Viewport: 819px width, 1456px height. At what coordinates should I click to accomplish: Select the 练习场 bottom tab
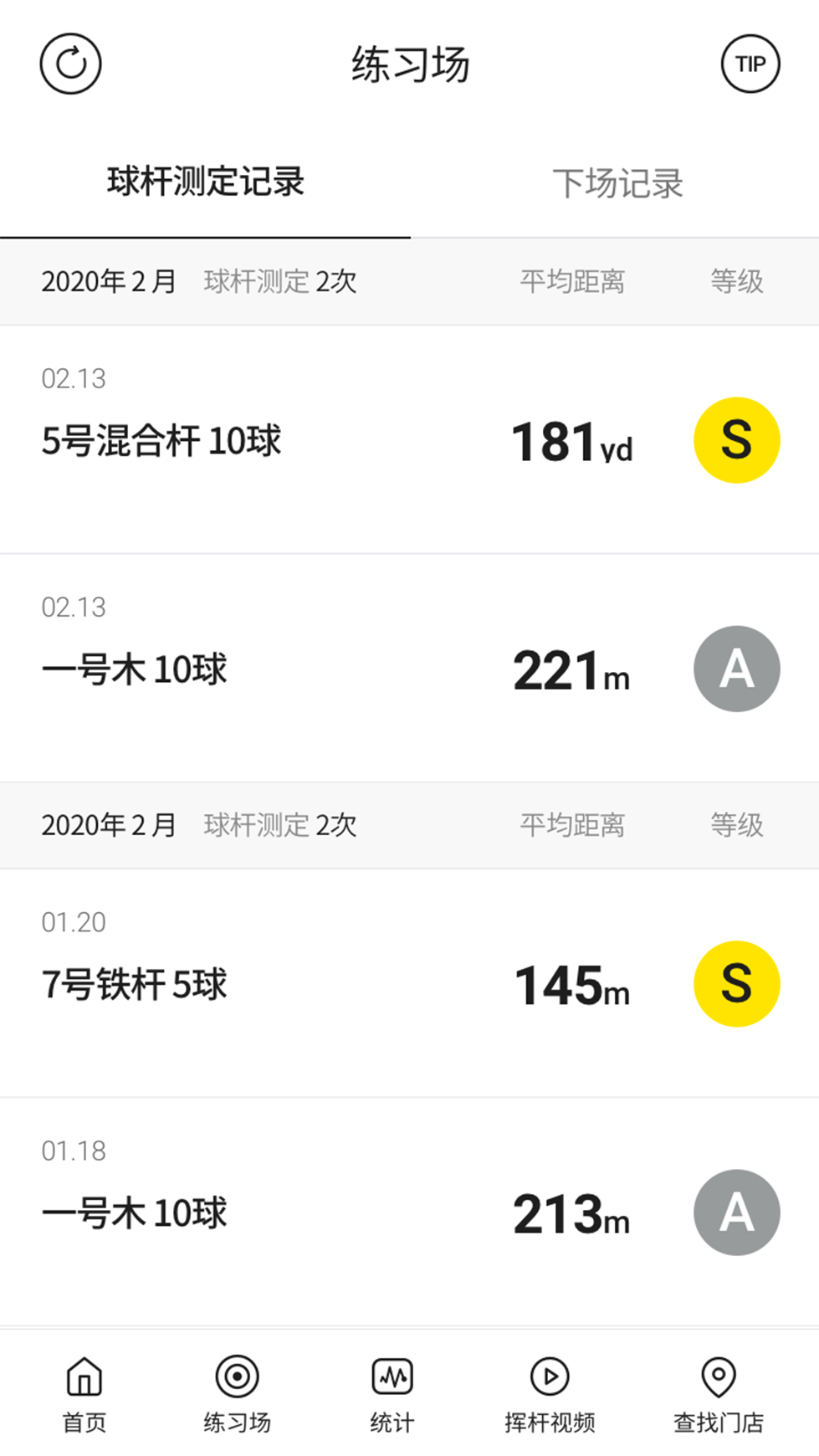pos(238,1394)
